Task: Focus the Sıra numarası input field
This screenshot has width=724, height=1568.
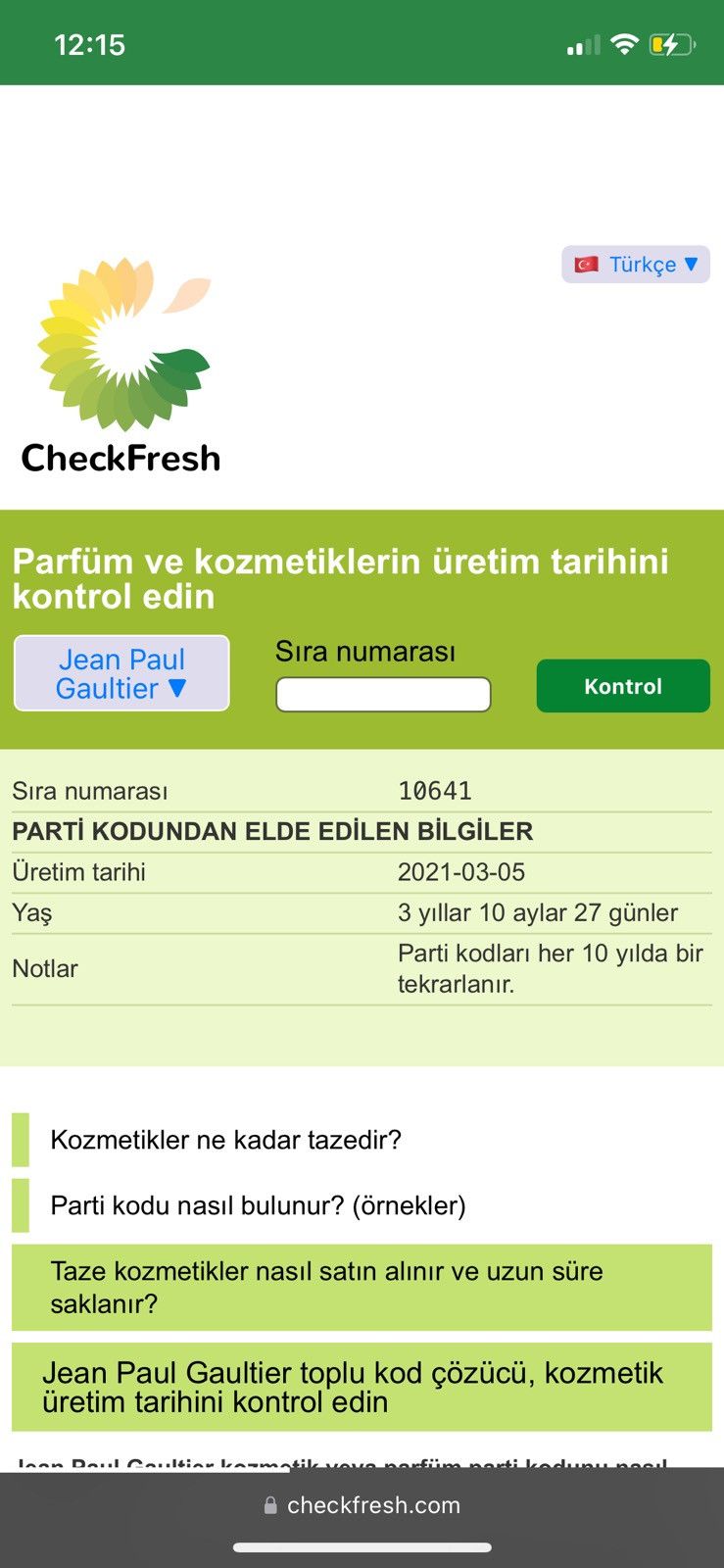Action: coord(383,695)
